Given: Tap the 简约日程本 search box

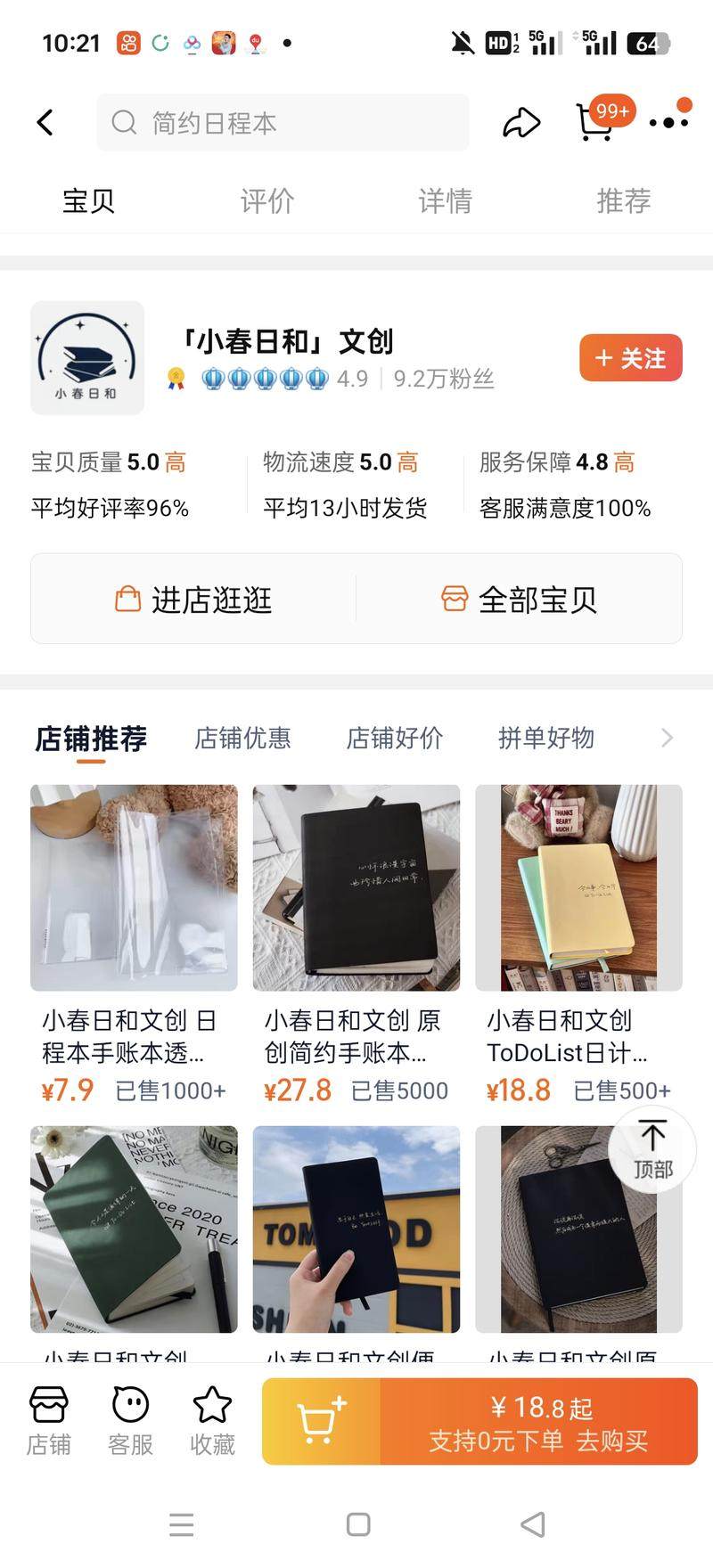Looking at the screenshot, I should 283,122.
